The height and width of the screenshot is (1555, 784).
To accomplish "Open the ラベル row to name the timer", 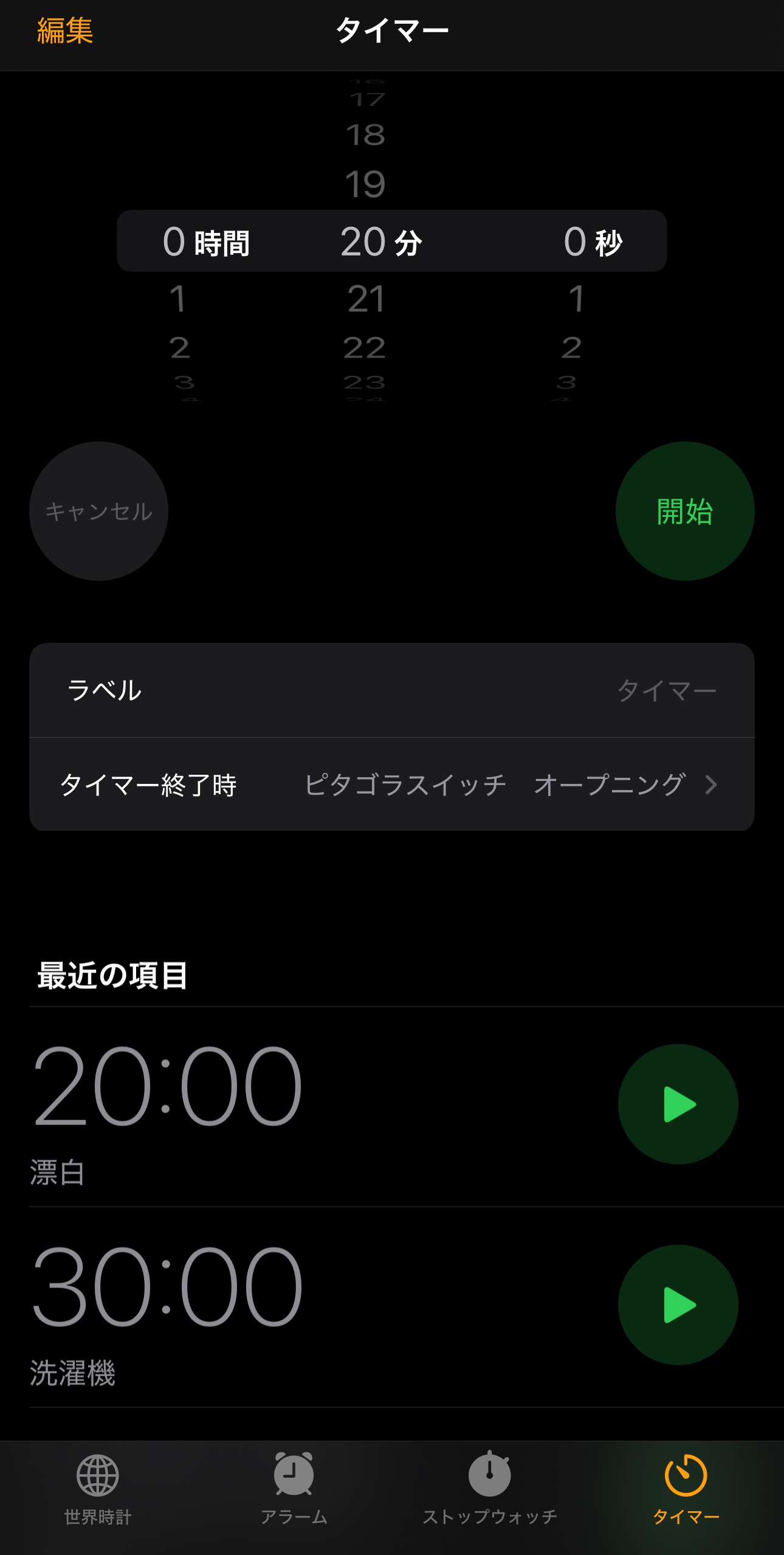I will tap(391, 690).
